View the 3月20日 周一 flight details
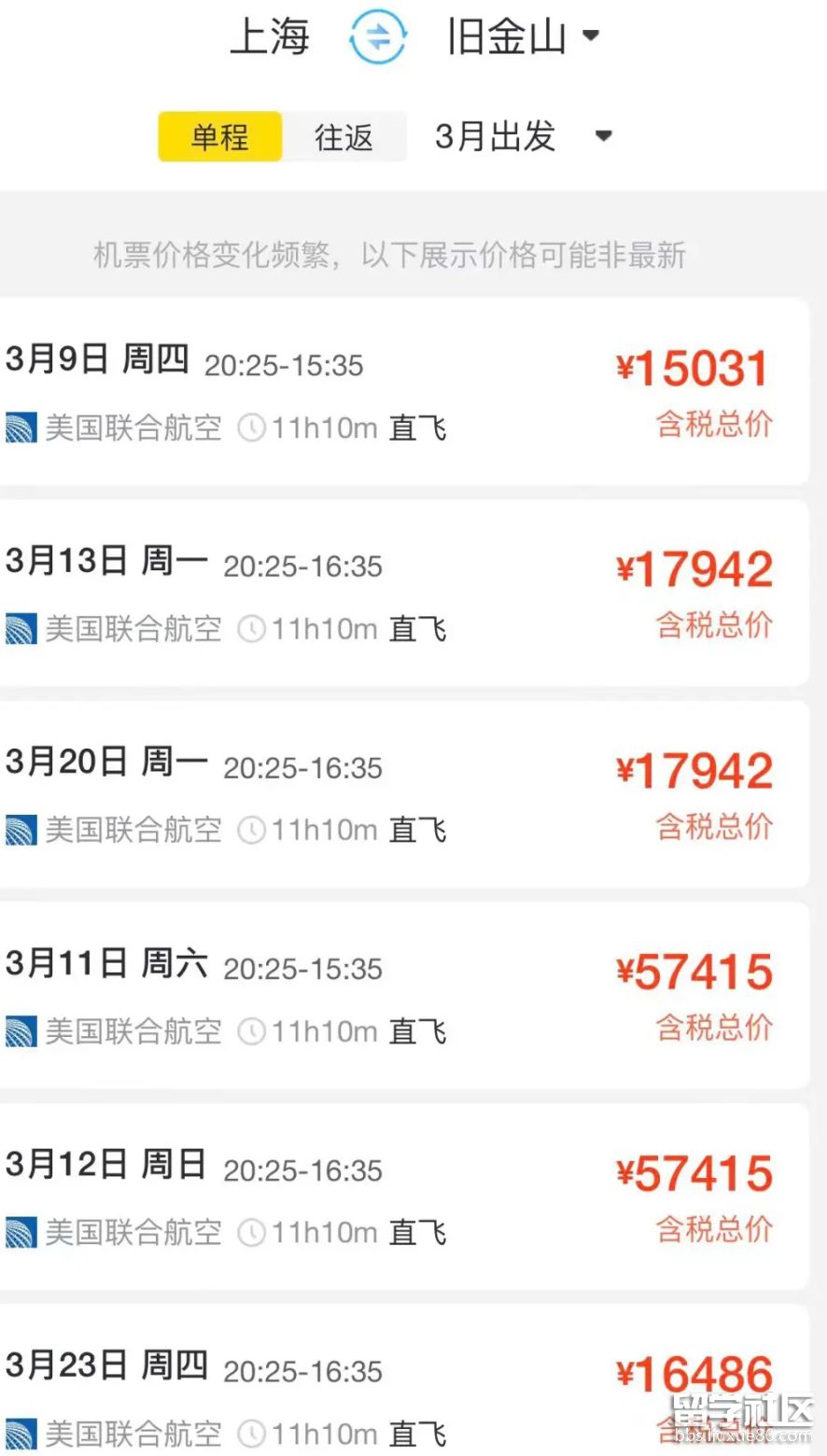The height and width of the screenshot is (1456, 827). [x=403, y=795]
